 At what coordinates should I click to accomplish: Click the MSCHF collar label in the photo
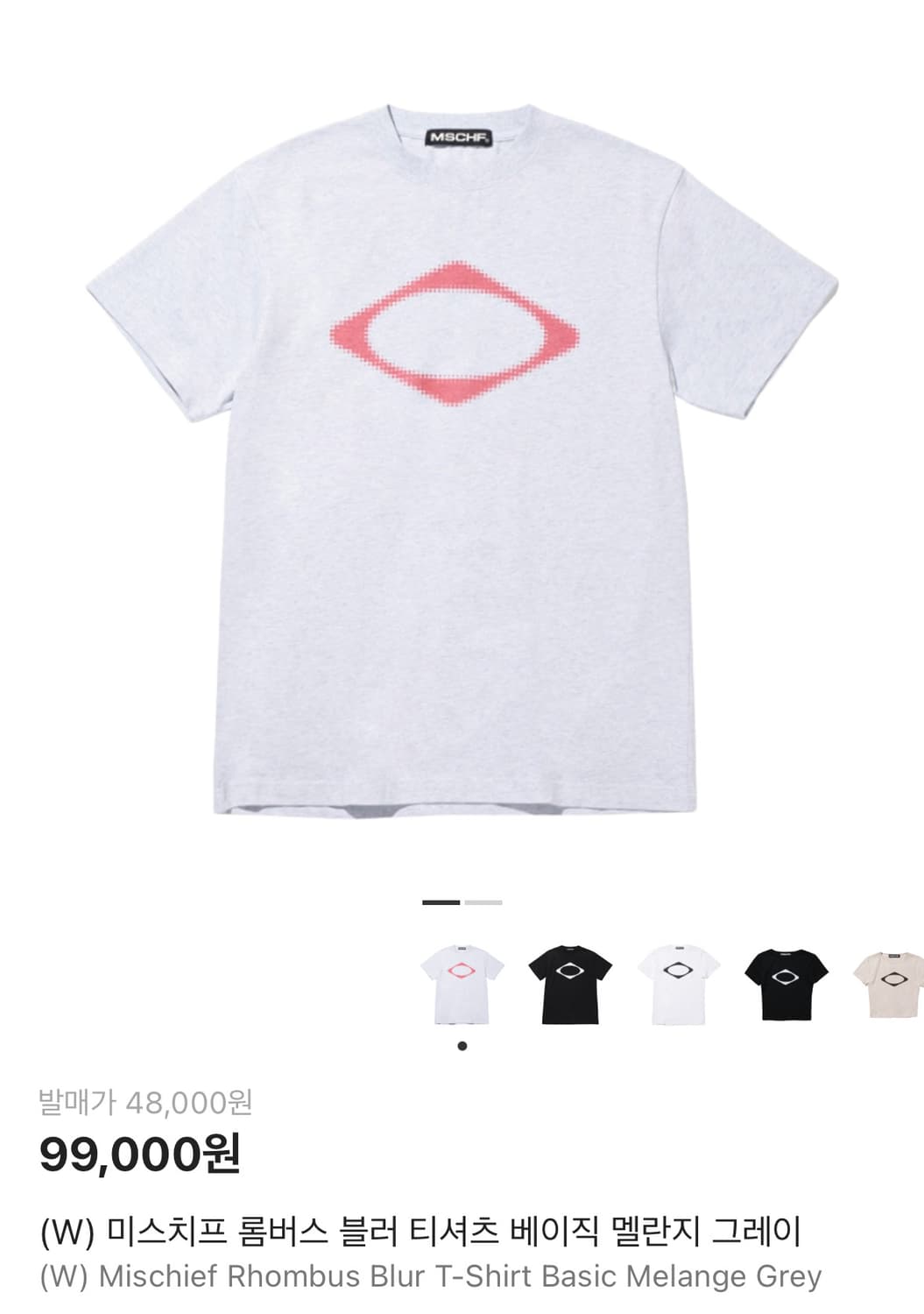tap(456, 136)
